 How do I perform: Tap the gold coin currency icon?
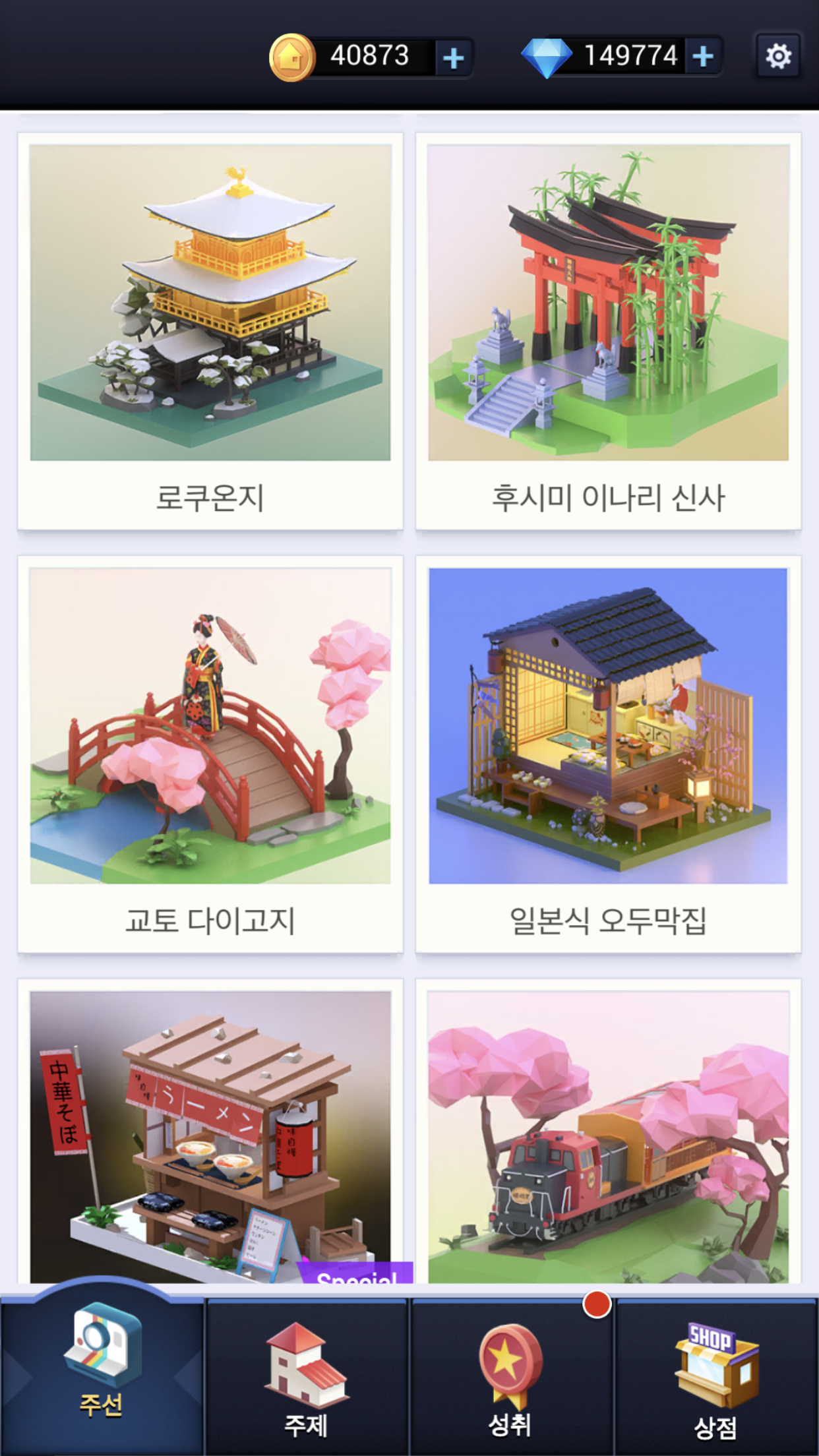click(x=291, y=57)
